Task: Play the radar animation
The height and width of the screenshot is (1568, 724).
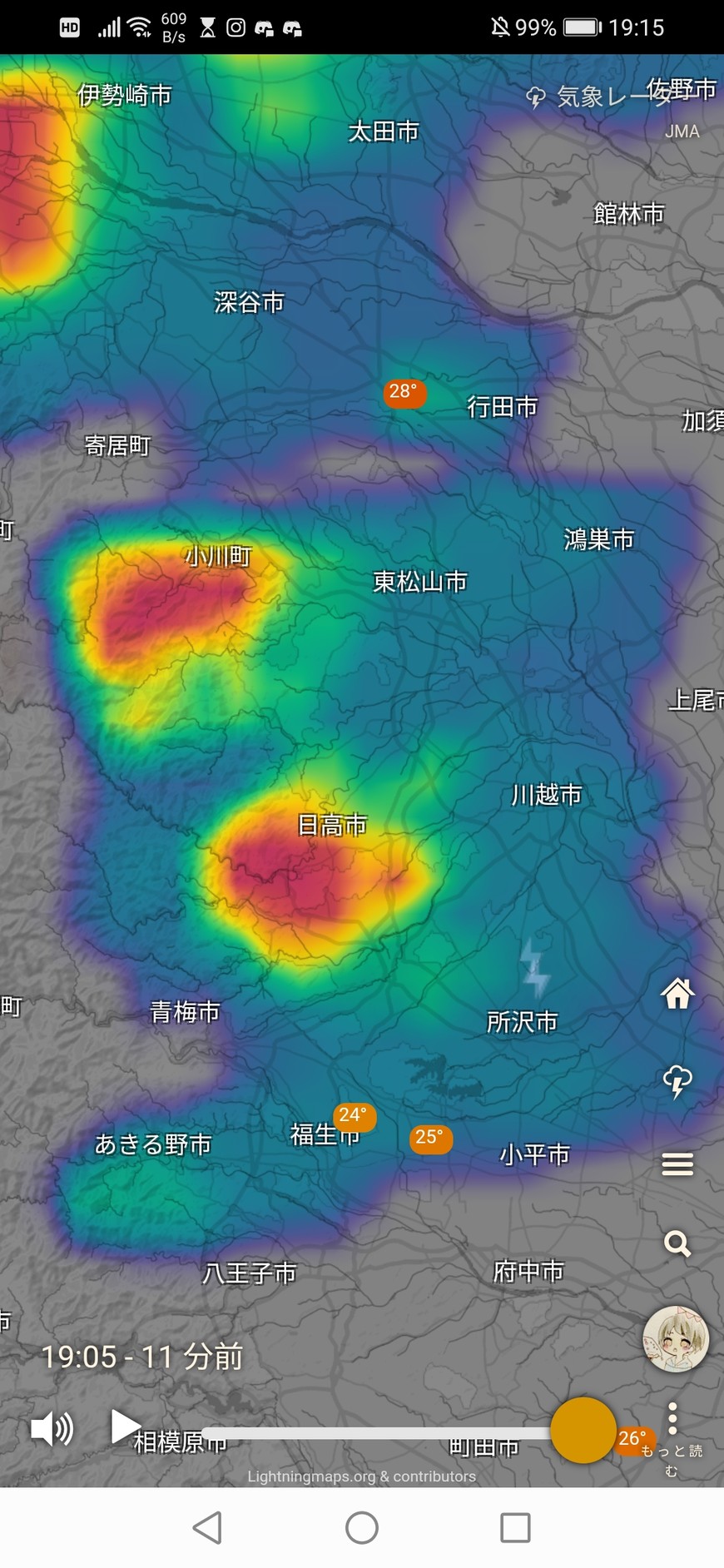Action: pos(125,1427)
